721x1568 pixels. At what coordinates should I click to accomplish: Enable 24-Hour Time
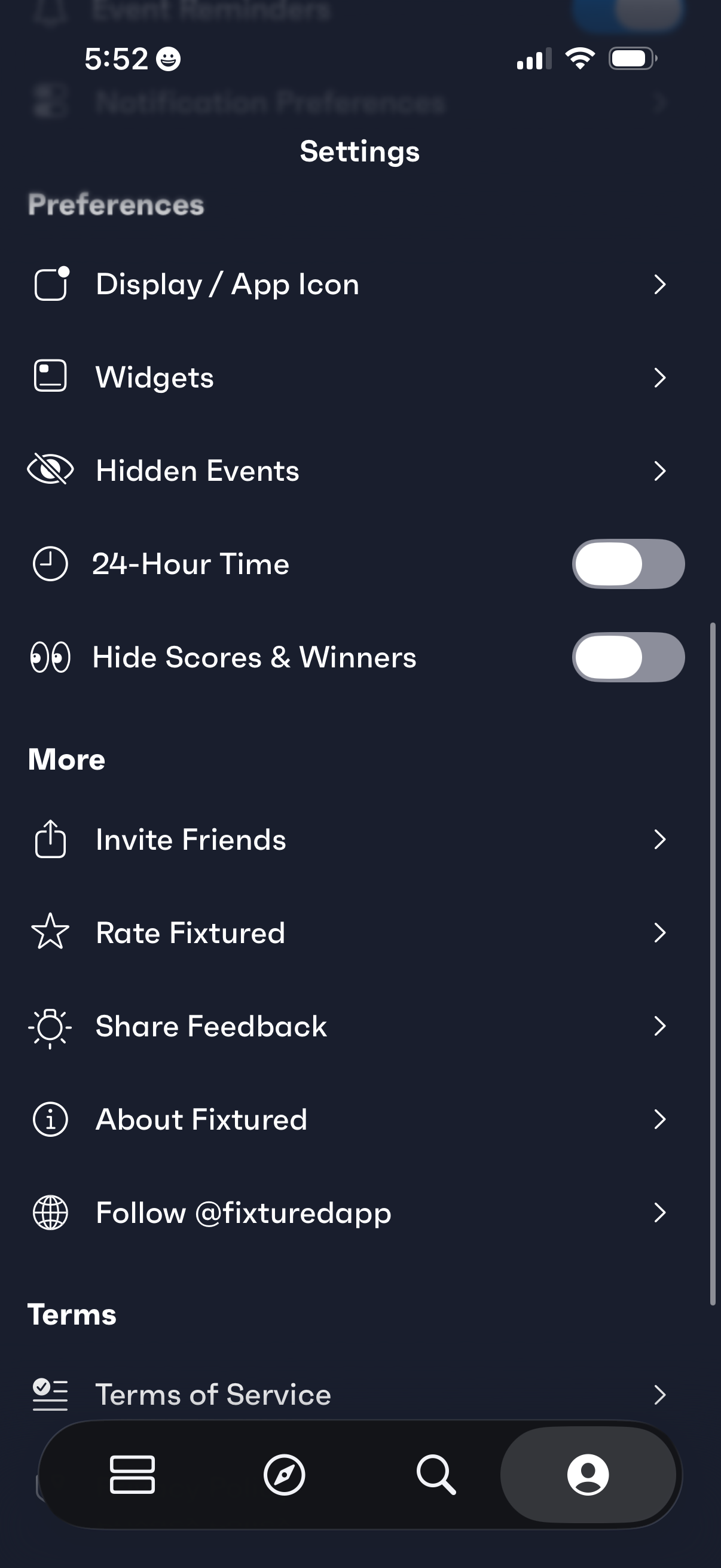[x=628, y=564]
